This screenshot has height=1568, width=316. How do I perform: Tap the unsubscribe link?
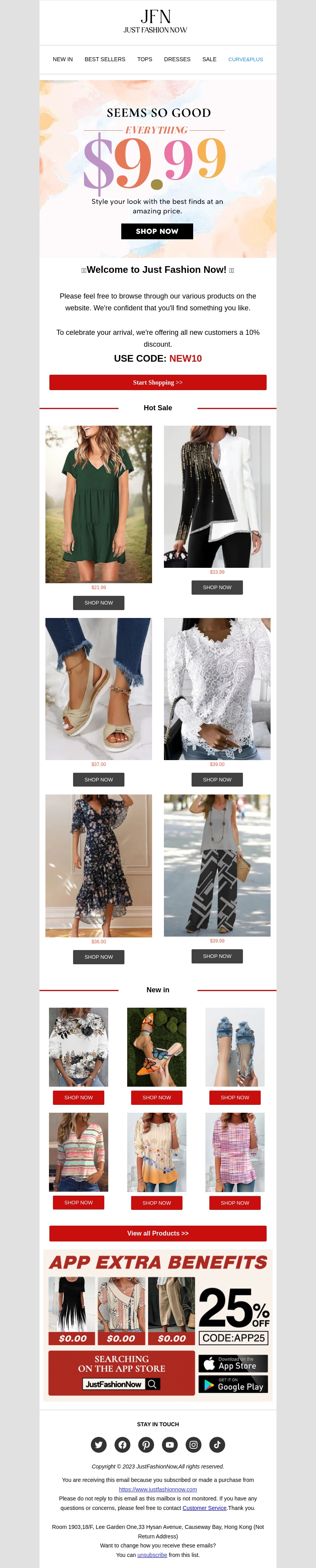[x=152, y=1555]
